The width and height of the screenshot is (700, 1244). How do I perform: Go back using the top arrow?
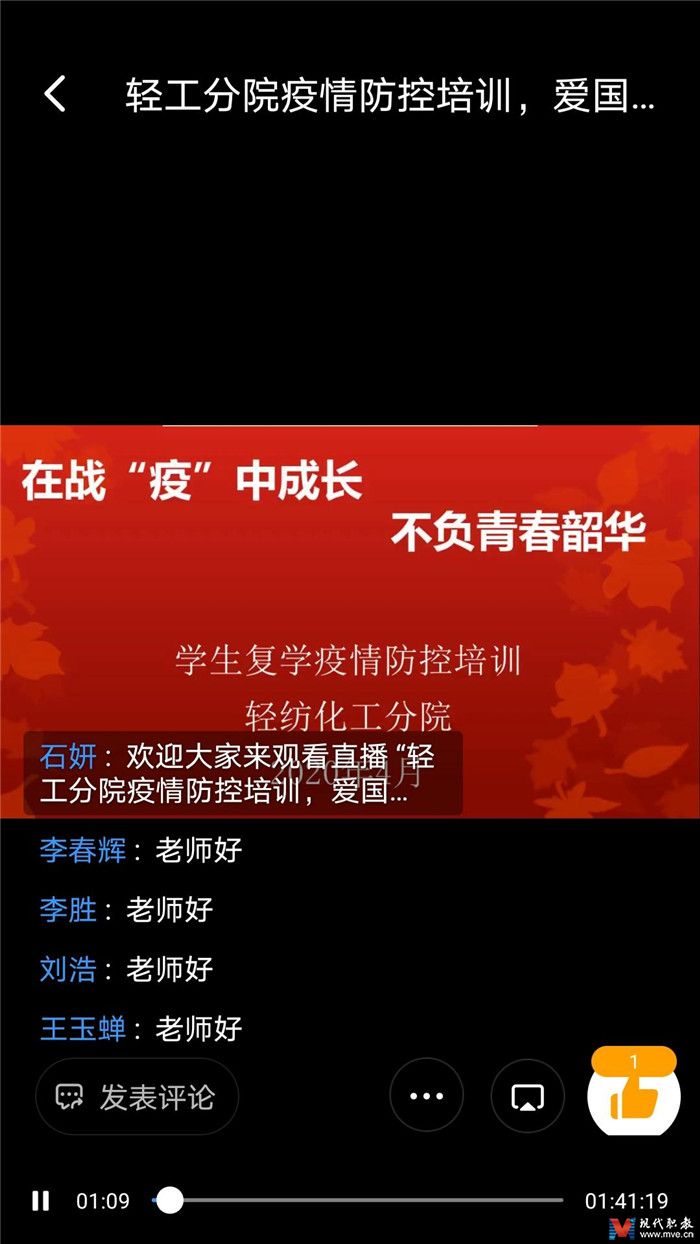click(x=56, y=94)
